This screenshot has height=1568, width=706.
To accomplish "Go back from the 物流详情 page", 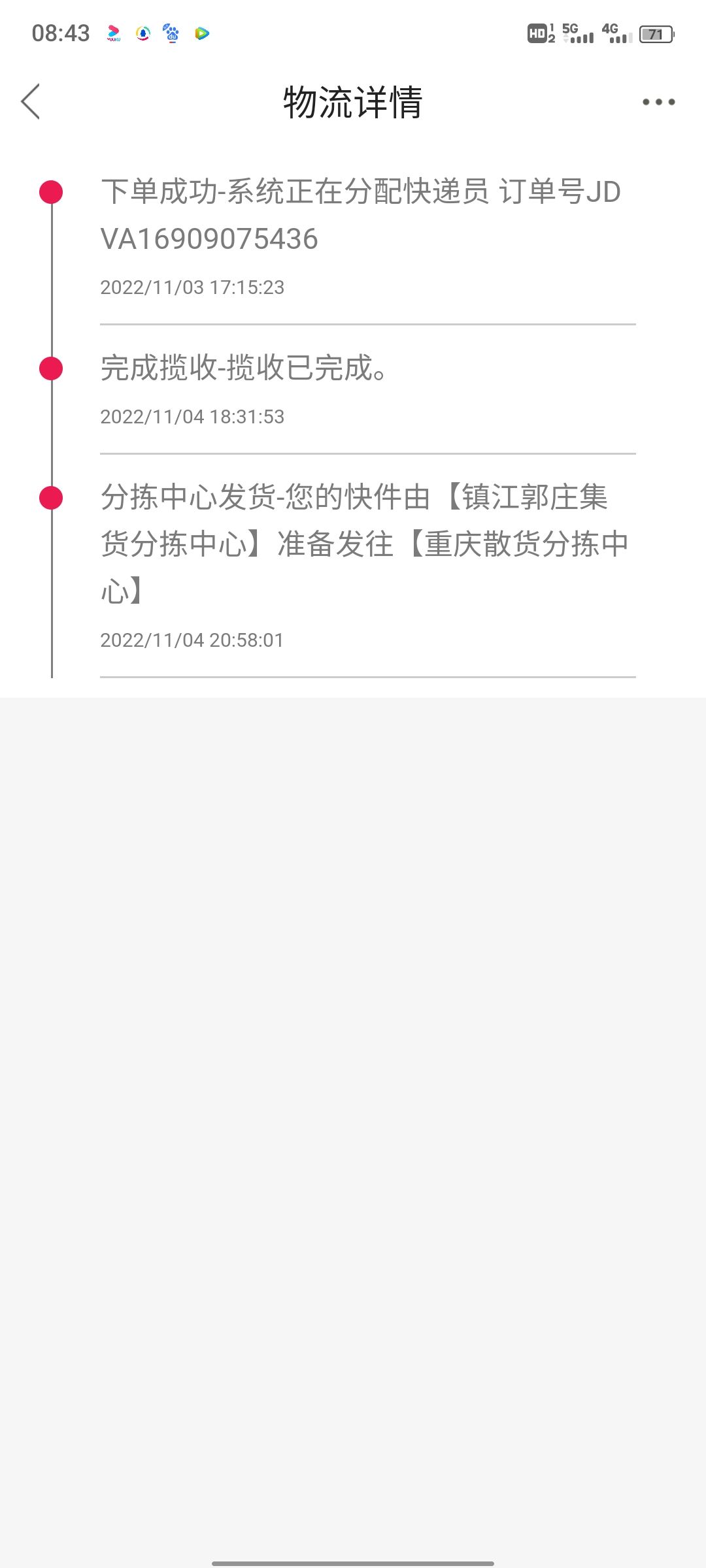I will click(31, 102).
